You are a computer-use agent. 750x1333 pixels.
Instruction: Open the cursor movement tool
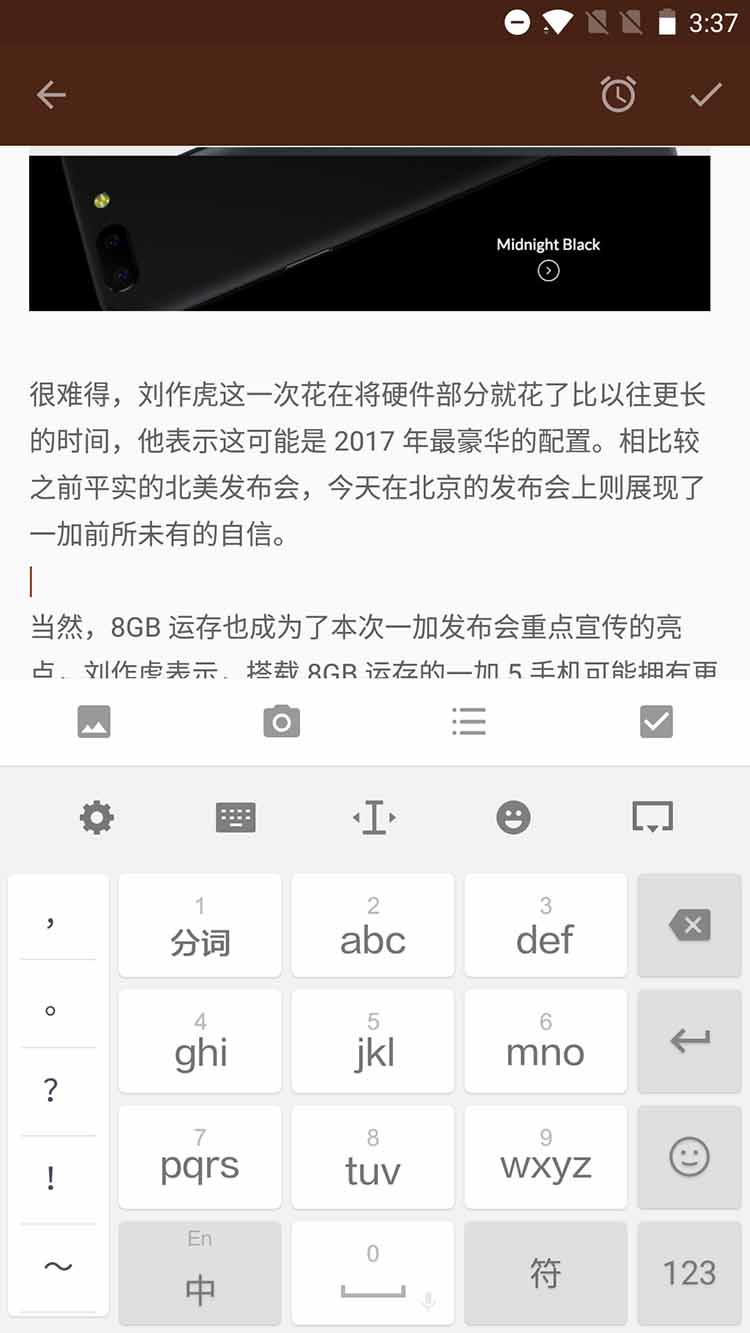[x=374, y=818]
